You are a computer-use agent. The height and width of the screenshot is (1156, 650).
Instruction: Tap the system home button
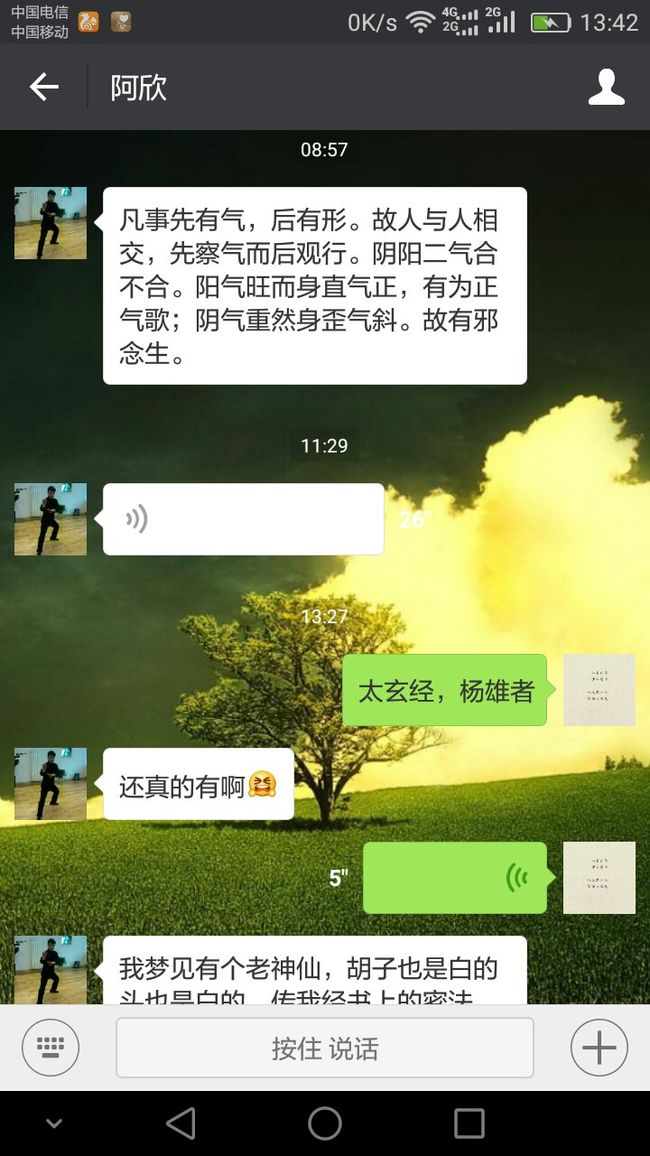click(x=324, y=1124)
